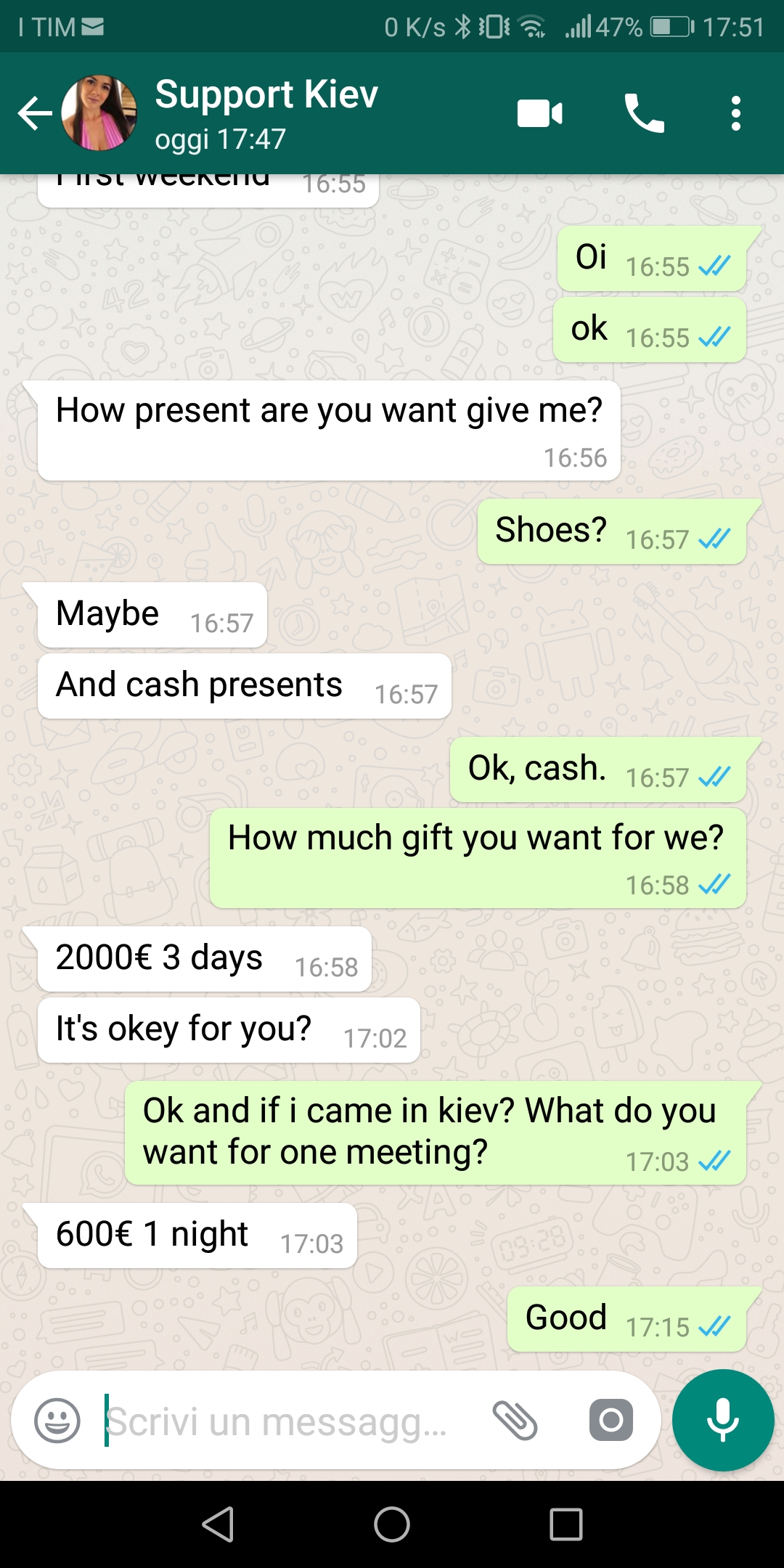Focus the message input field

(x=283, y=1421)
